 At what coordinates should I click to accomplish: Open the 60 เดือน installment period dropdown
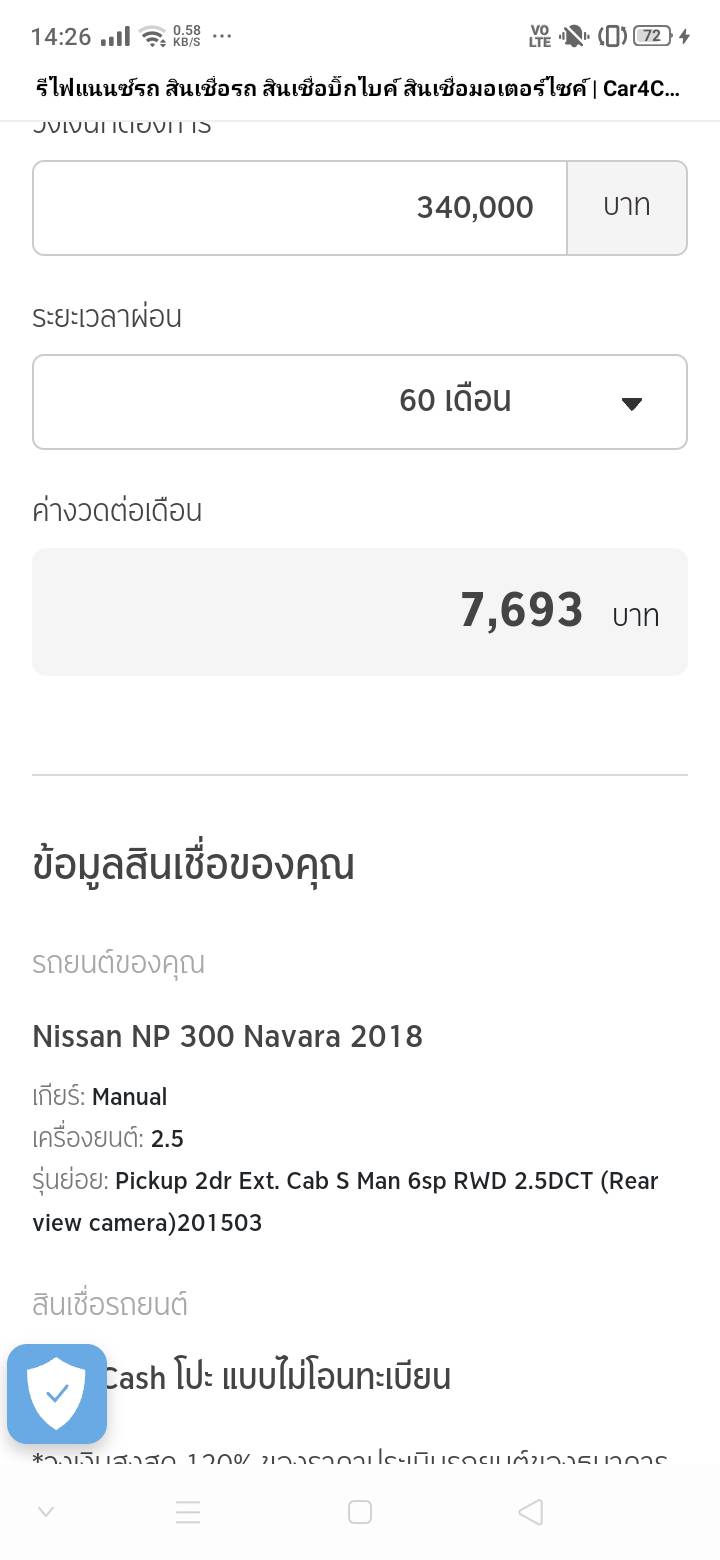pyautogui.click(x=360, y=402)
